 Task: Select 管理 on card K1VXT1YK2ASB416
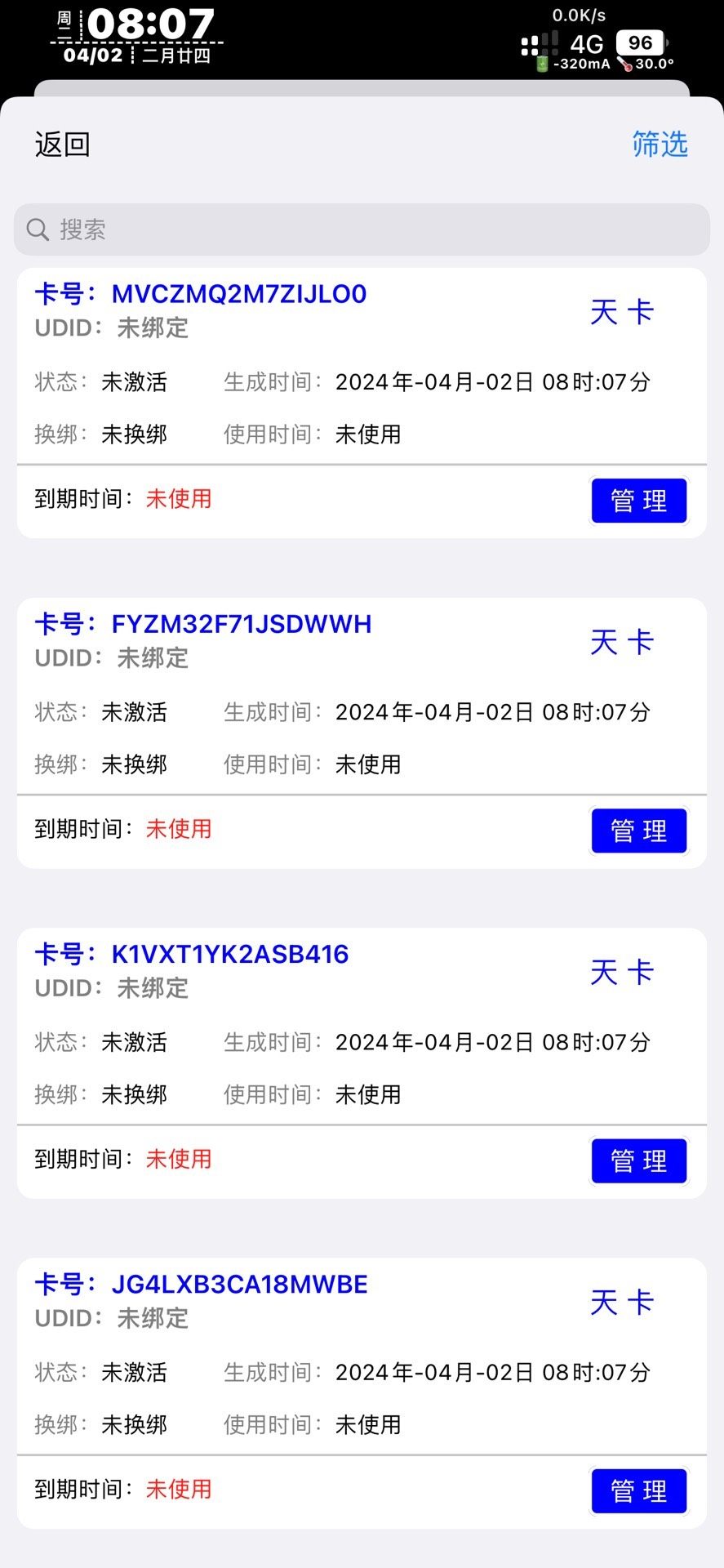638,1160
